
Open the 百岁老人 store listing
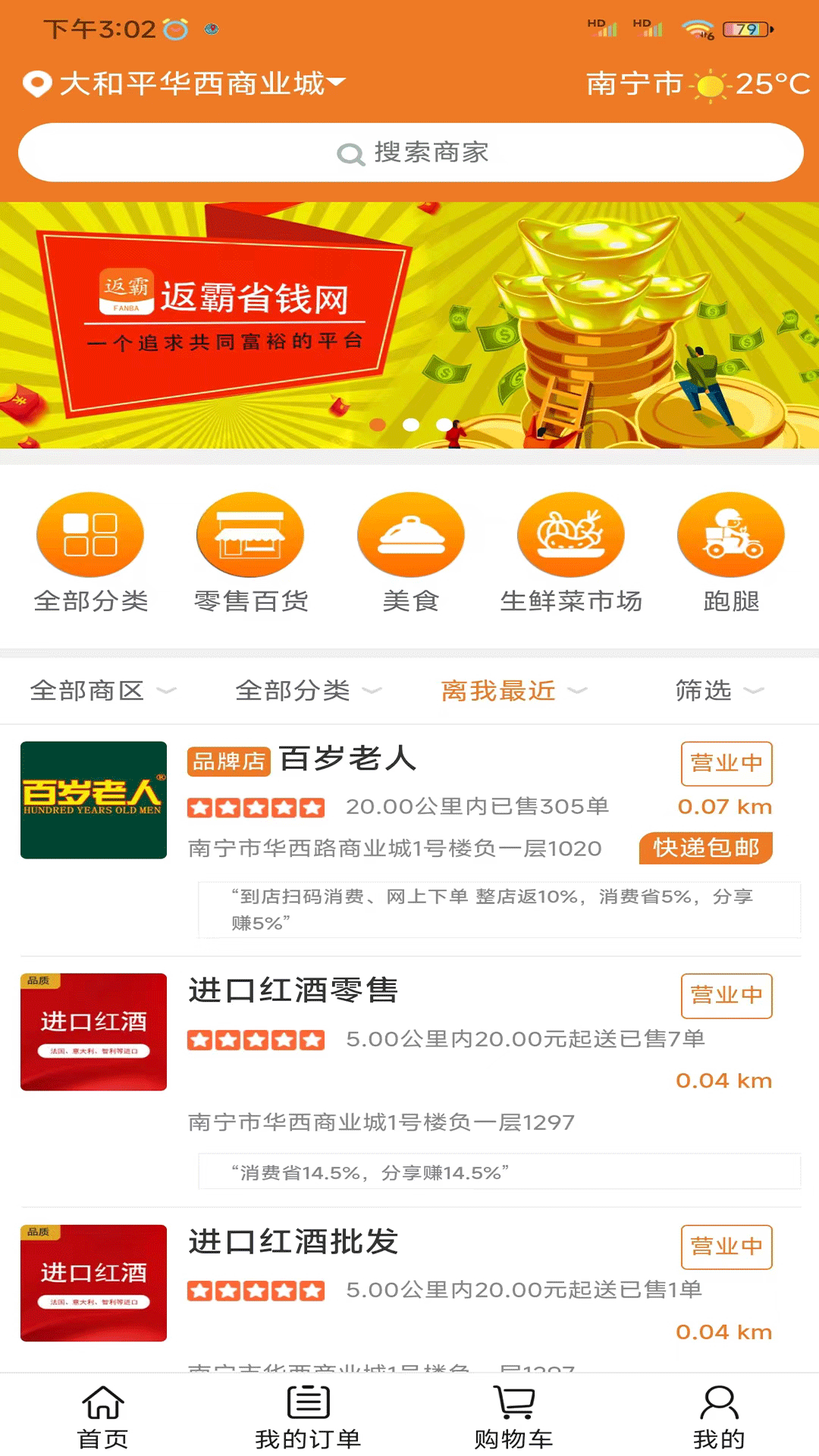pos(348,759)
